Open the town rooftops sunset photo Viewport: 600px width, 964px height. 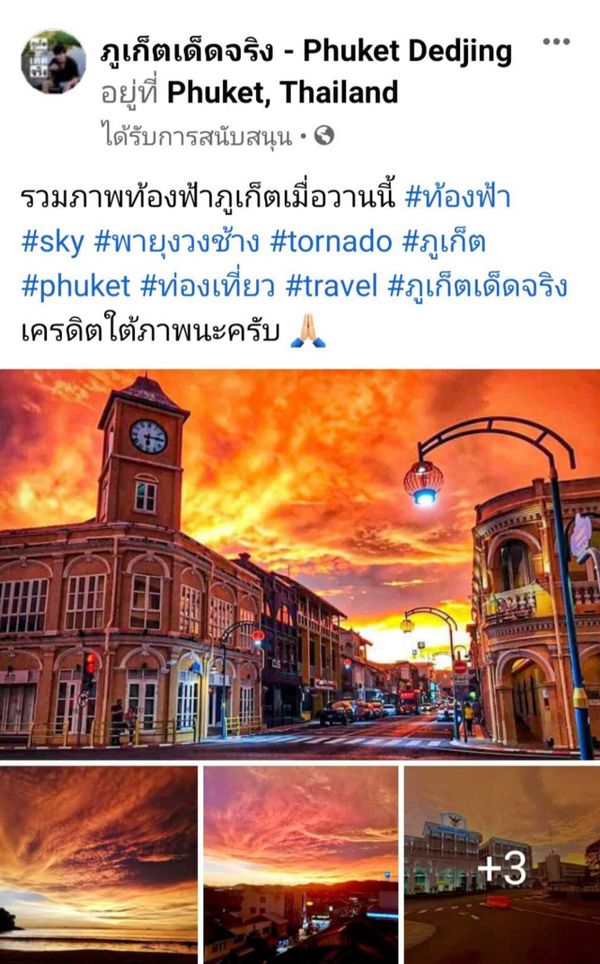(x=301, y=864)
